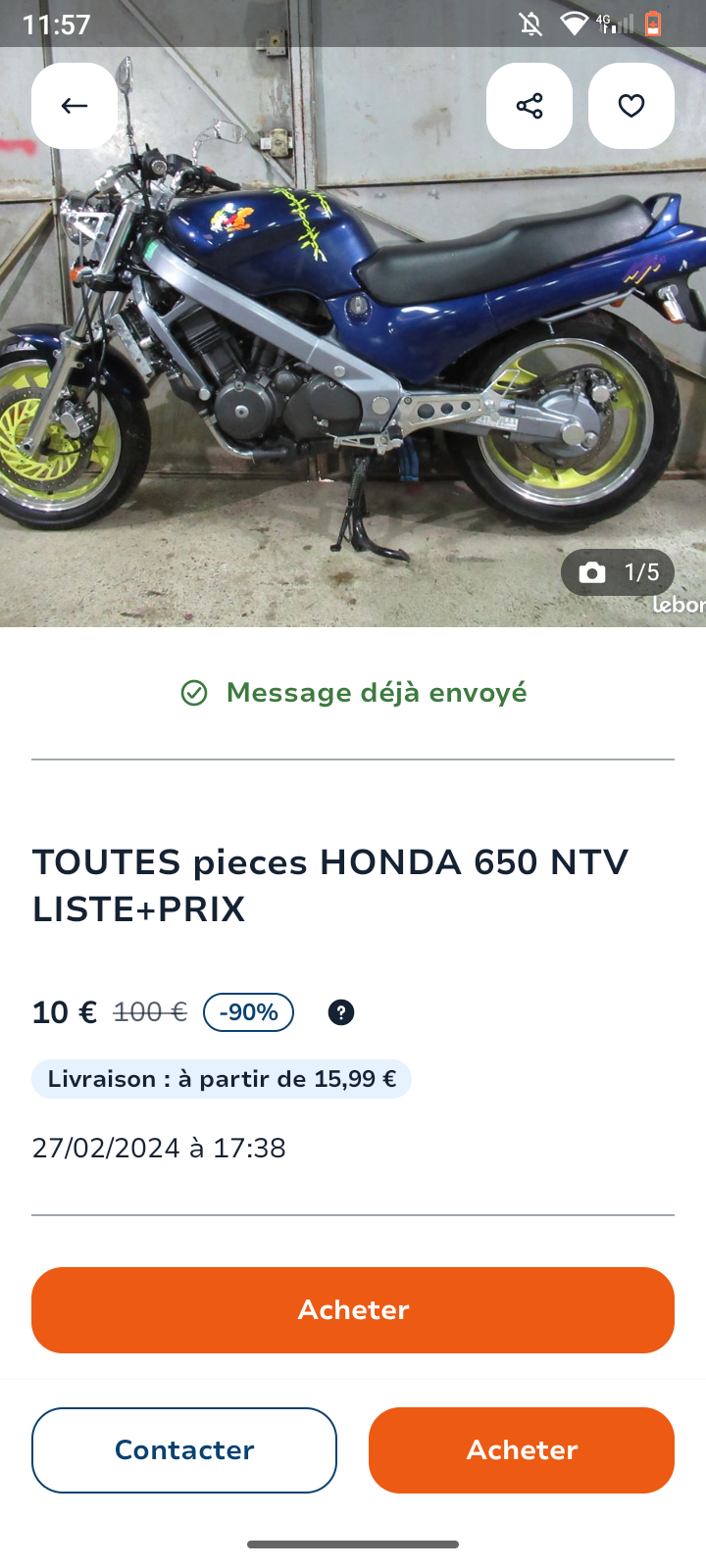Open the price drop help icon

(341, 1012)
